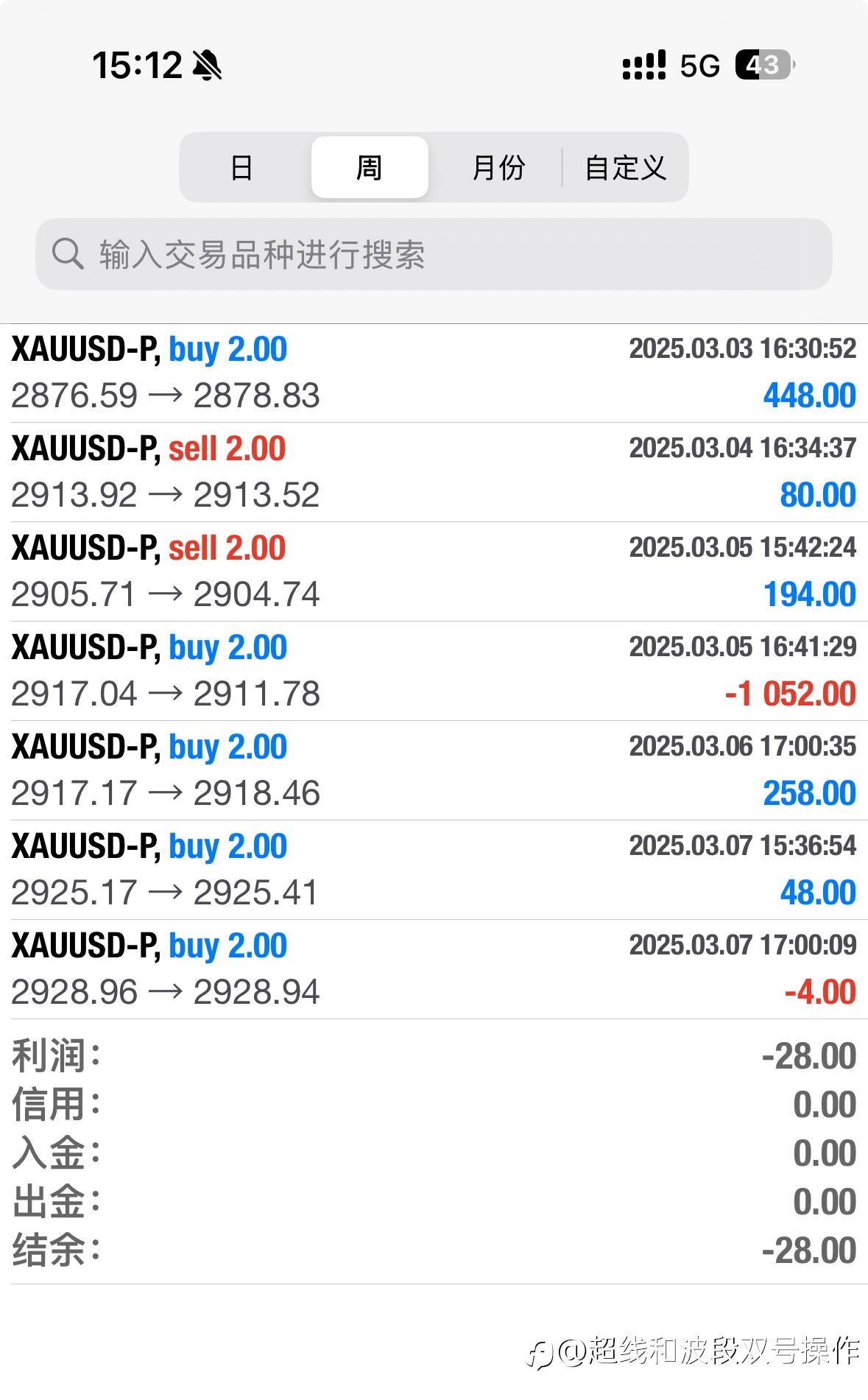The image size is (868, 1400).
Task: Open the sell trade with 80.00 profit
Action: 434,472
